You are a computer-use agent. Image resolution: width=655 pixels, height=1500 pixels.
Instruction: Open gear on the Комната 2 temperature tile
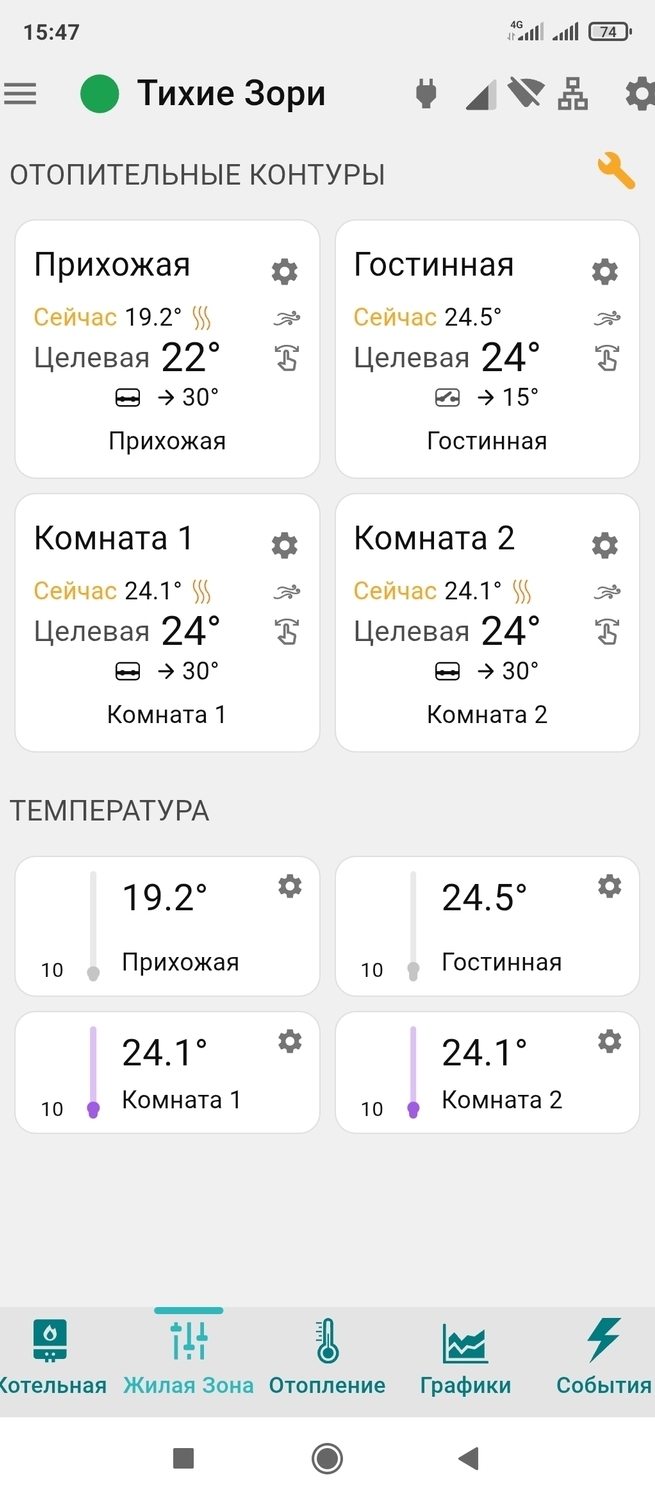click(x=610, y=1041)
